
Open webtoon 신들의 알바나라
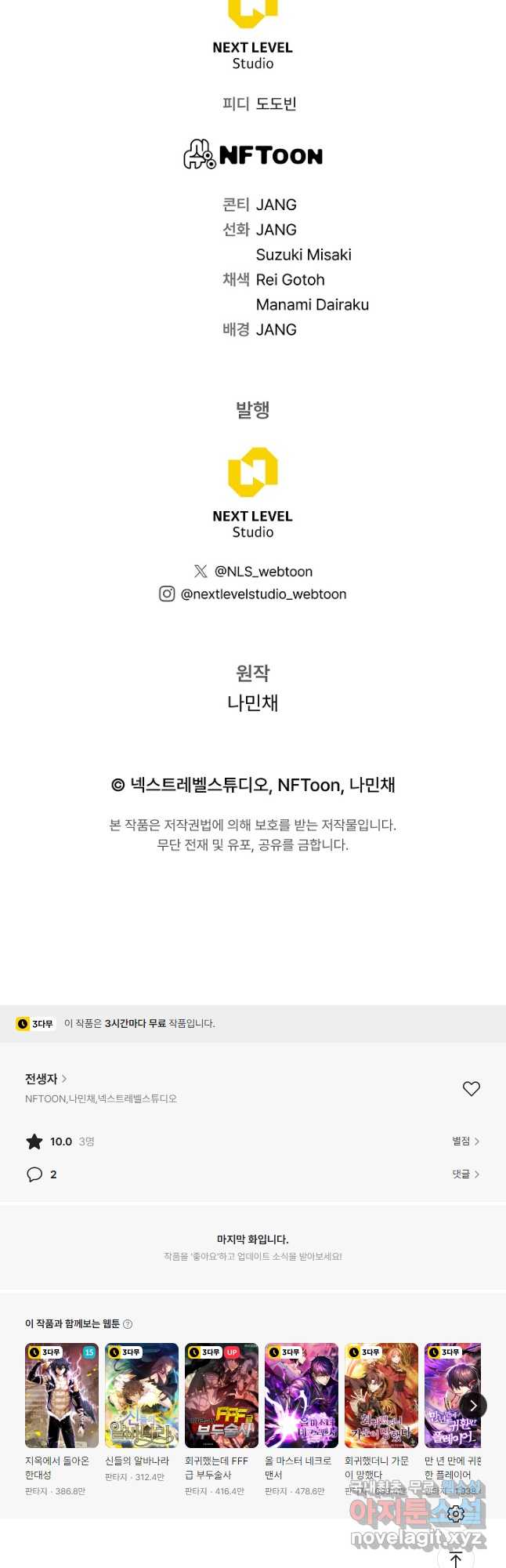(x=142, y=1395)
